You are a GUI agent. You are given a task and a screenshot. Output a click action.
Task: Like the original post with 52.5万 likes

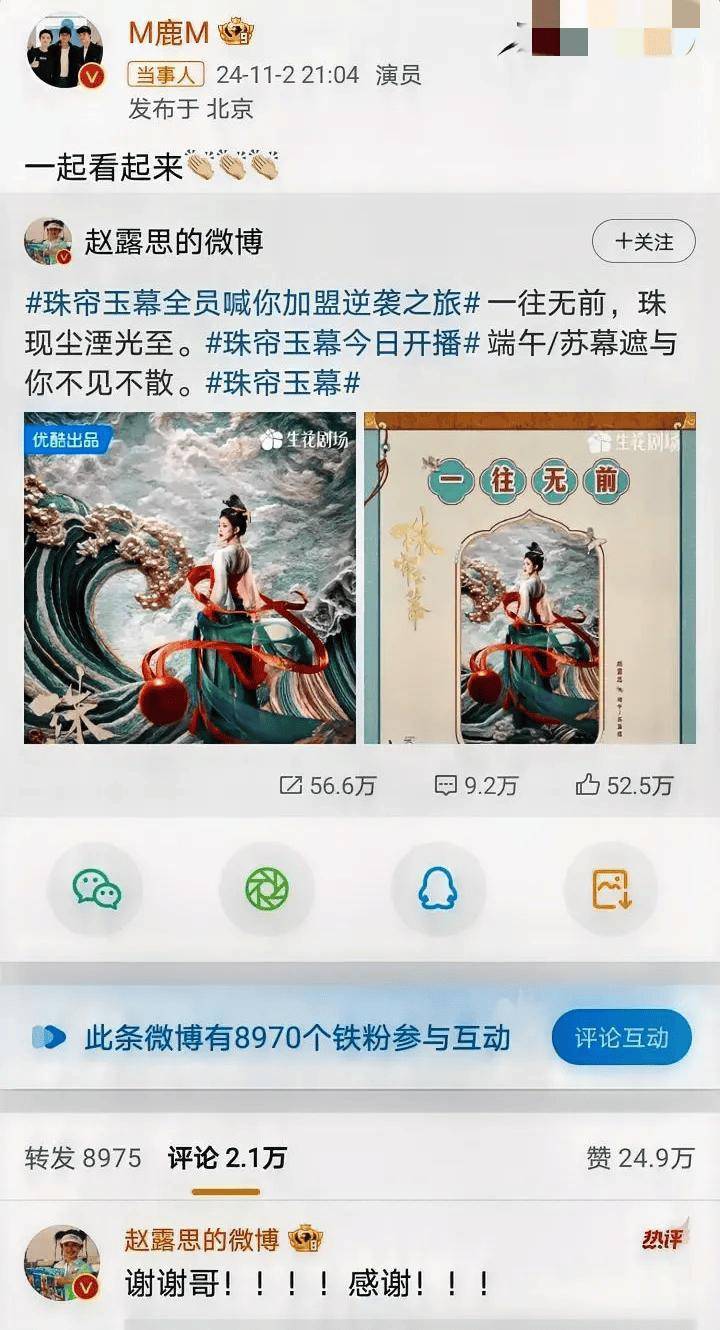pyautogui.click(x=624, y=786)
